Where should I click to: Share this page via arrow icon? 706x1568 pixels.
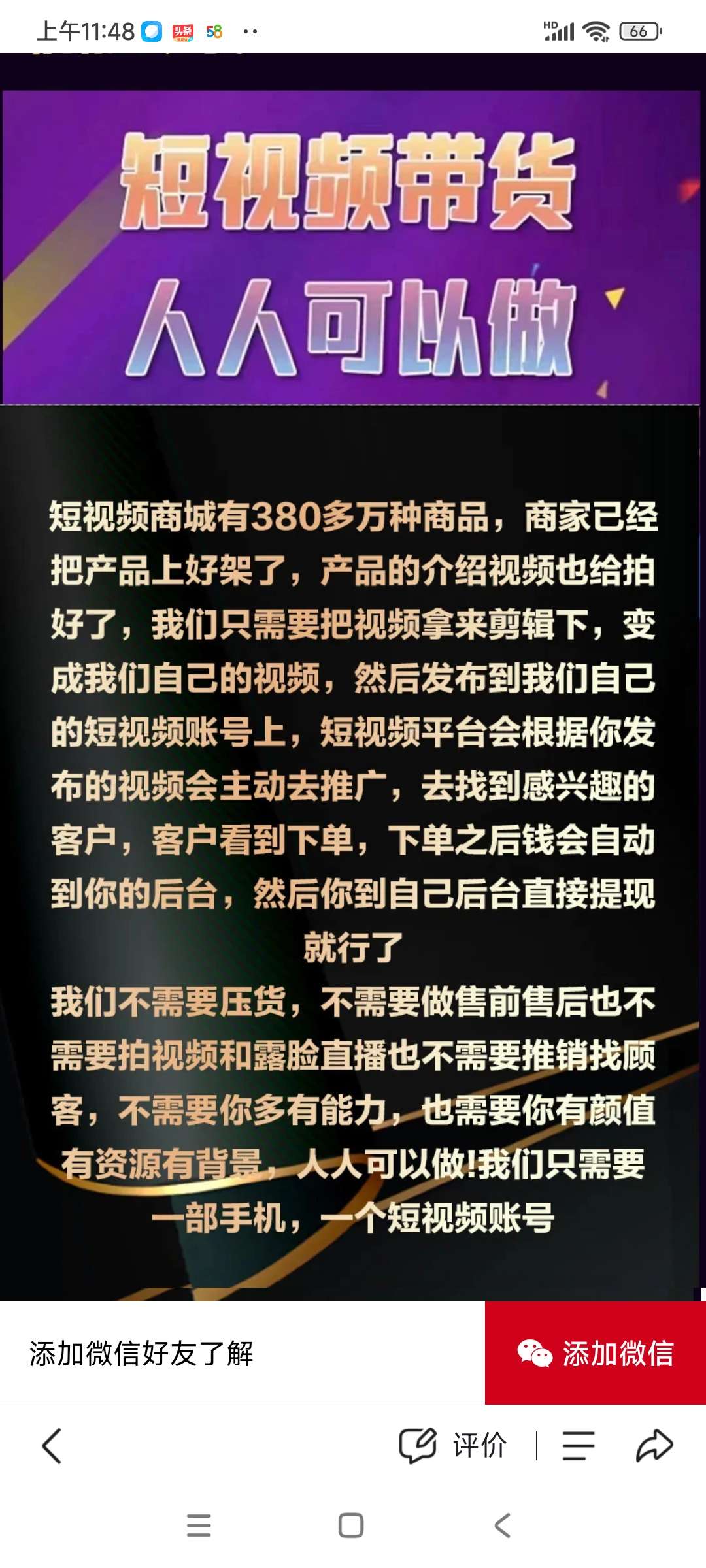tap(654, 1445)
